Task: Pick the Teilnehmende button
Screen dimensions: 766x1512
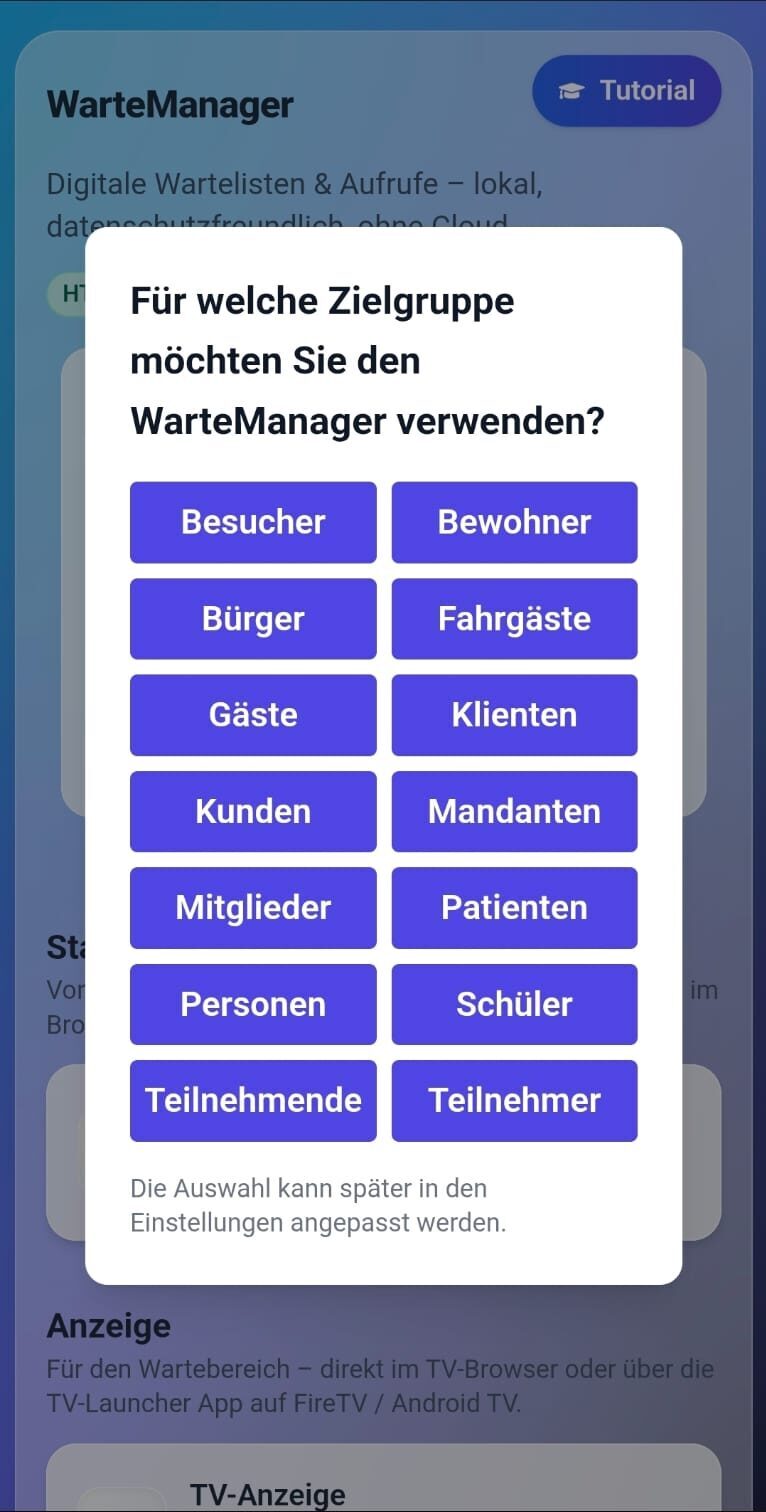Action: coord(253,1100)
